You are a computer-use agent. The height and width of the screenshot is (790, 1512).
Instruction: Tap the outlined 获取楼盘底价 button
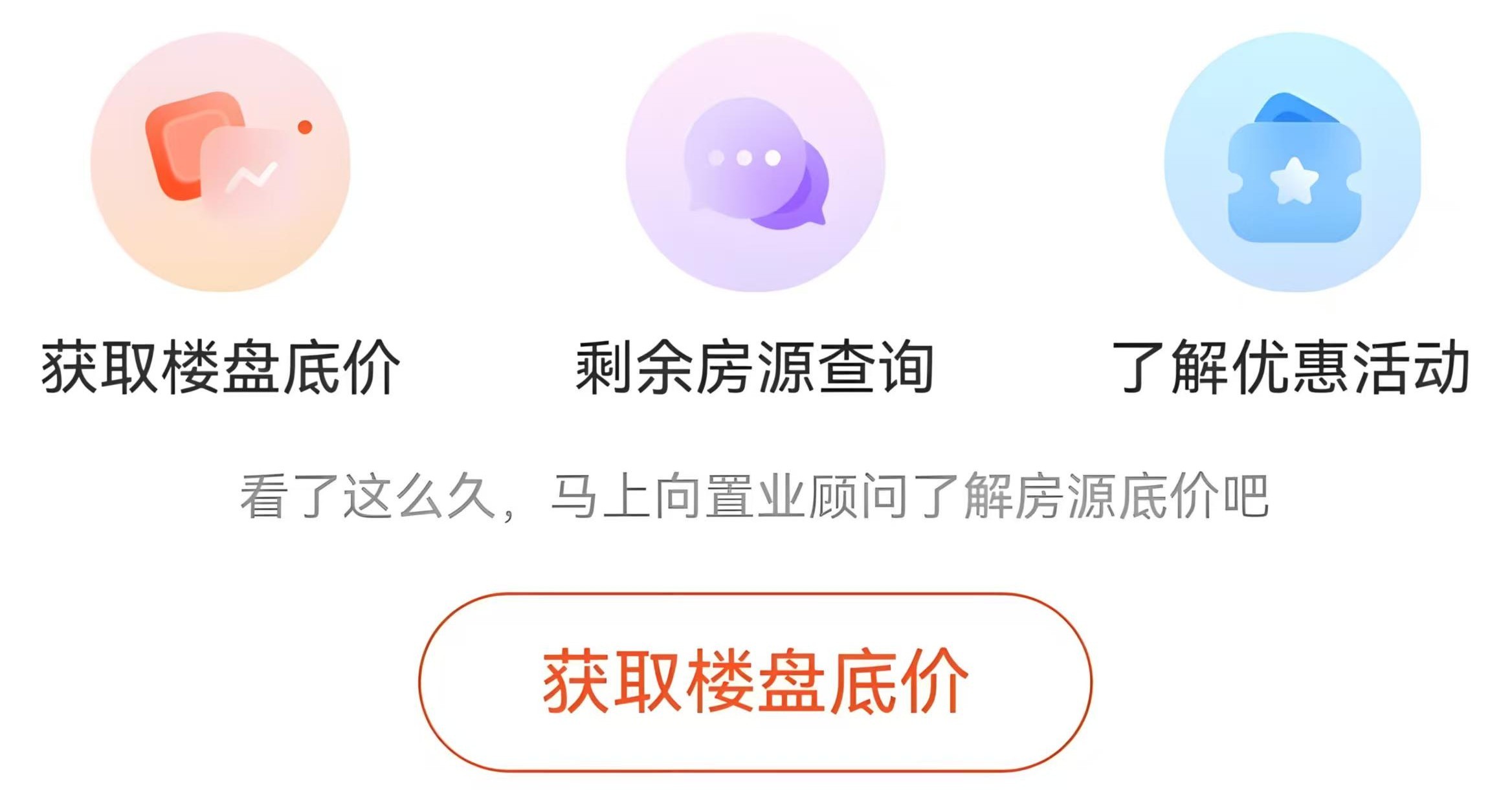pos(755,682)
